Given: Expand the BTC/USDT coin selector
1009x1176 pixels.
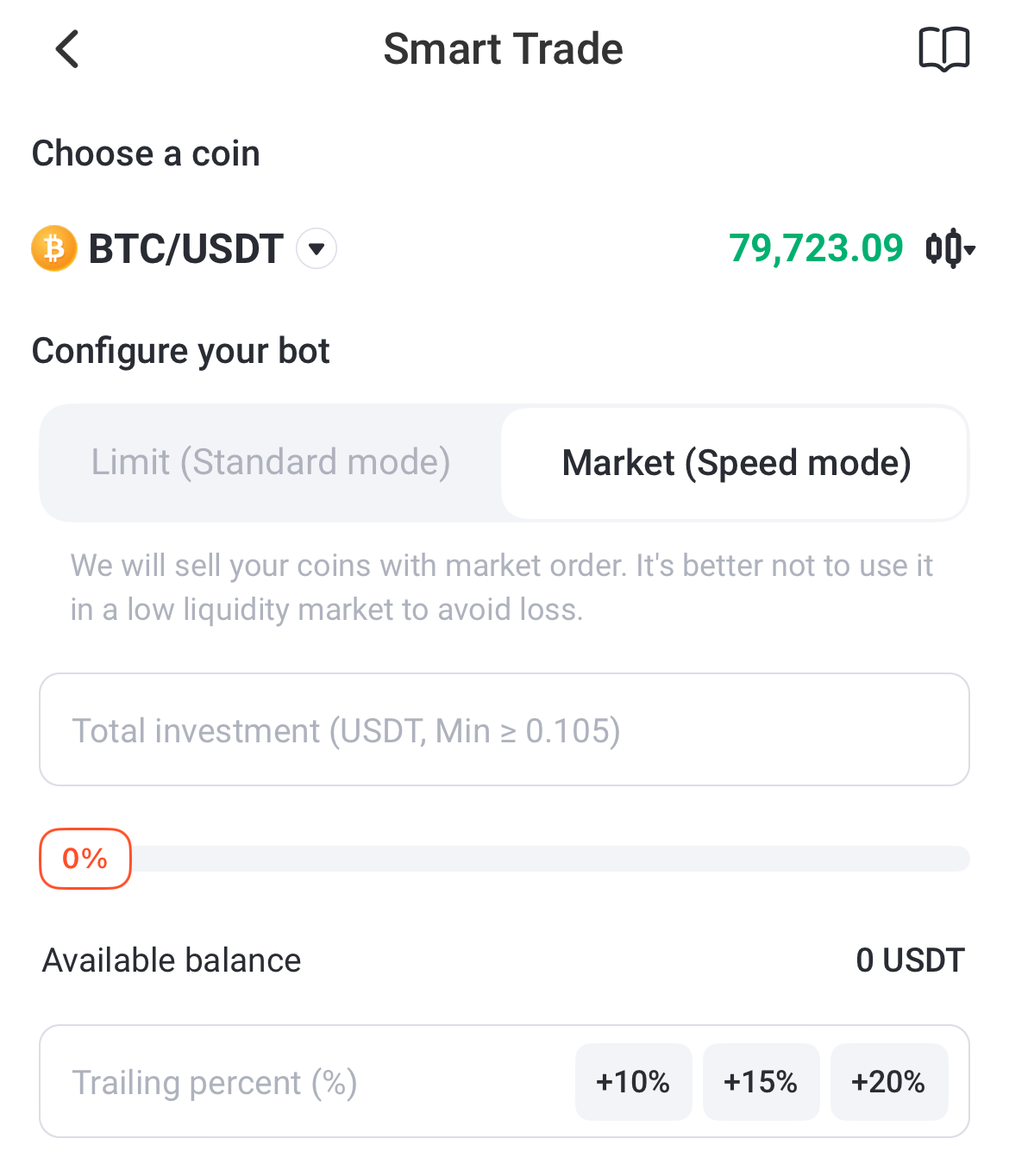Looking at the screenshot, I should click(316, 249).
